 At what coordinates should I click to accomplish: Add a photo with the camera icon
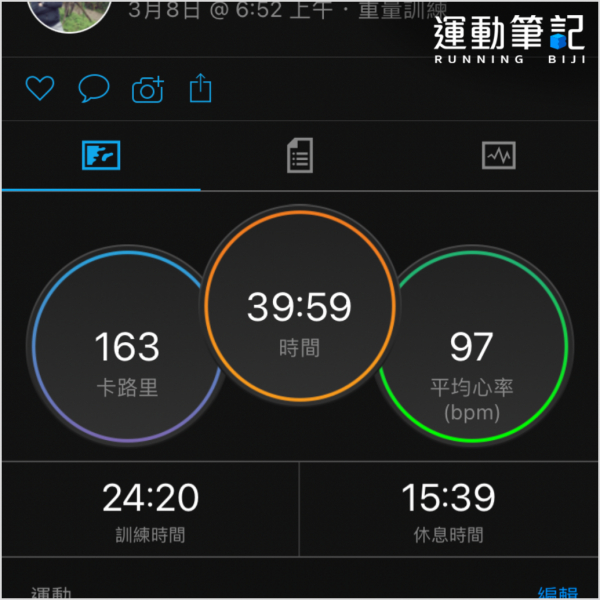click(x=148, y=91)
